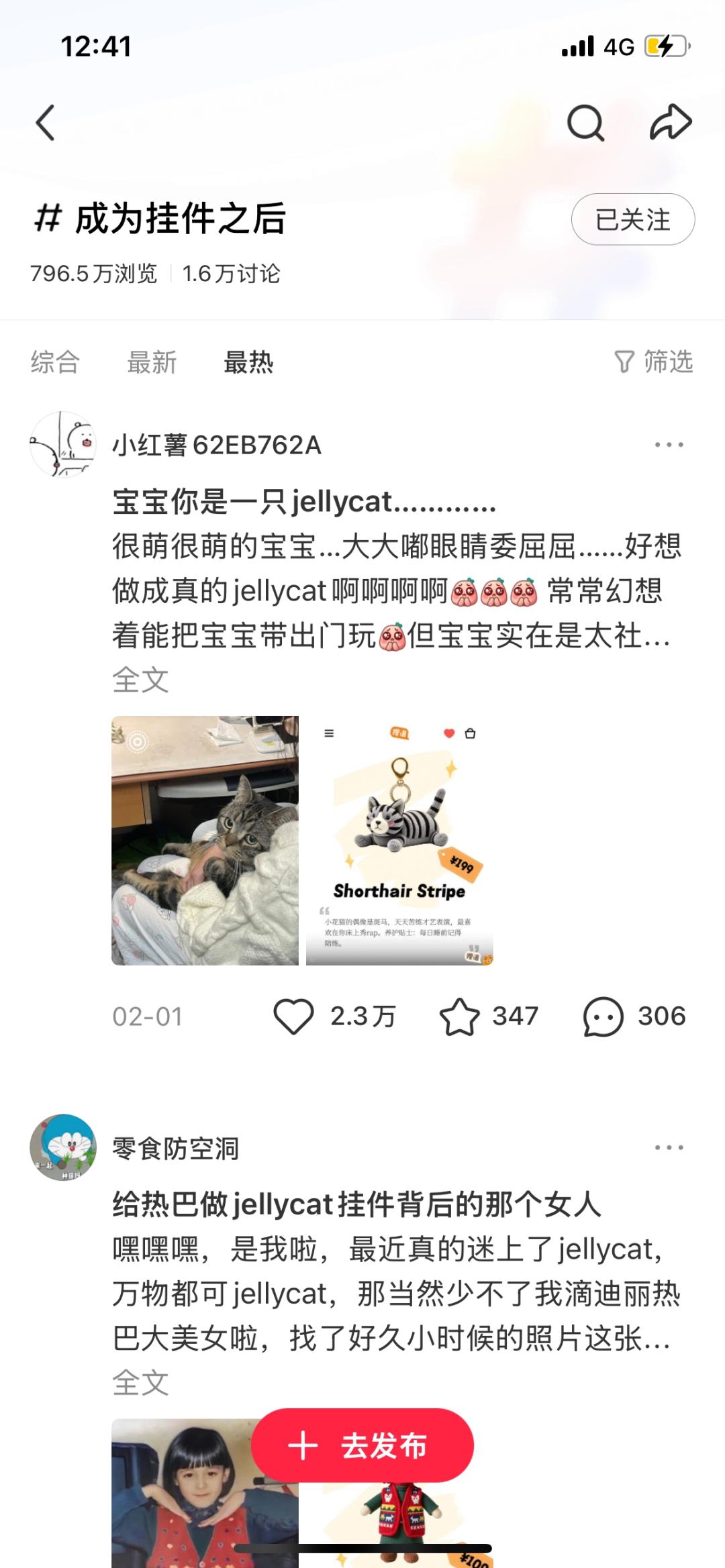This screenshot has width=725, height=1568.
Task: Open 零食防空洞's profile avatar
Action: [63, 1148]
